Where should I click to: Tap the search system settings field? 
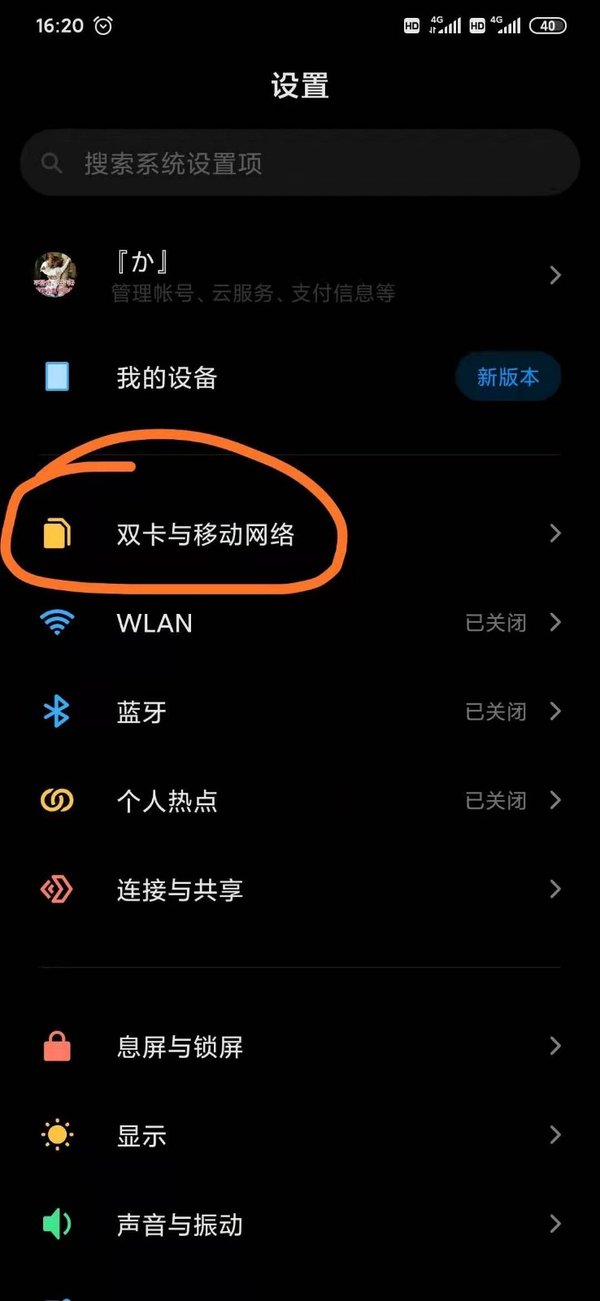point(300,163)
